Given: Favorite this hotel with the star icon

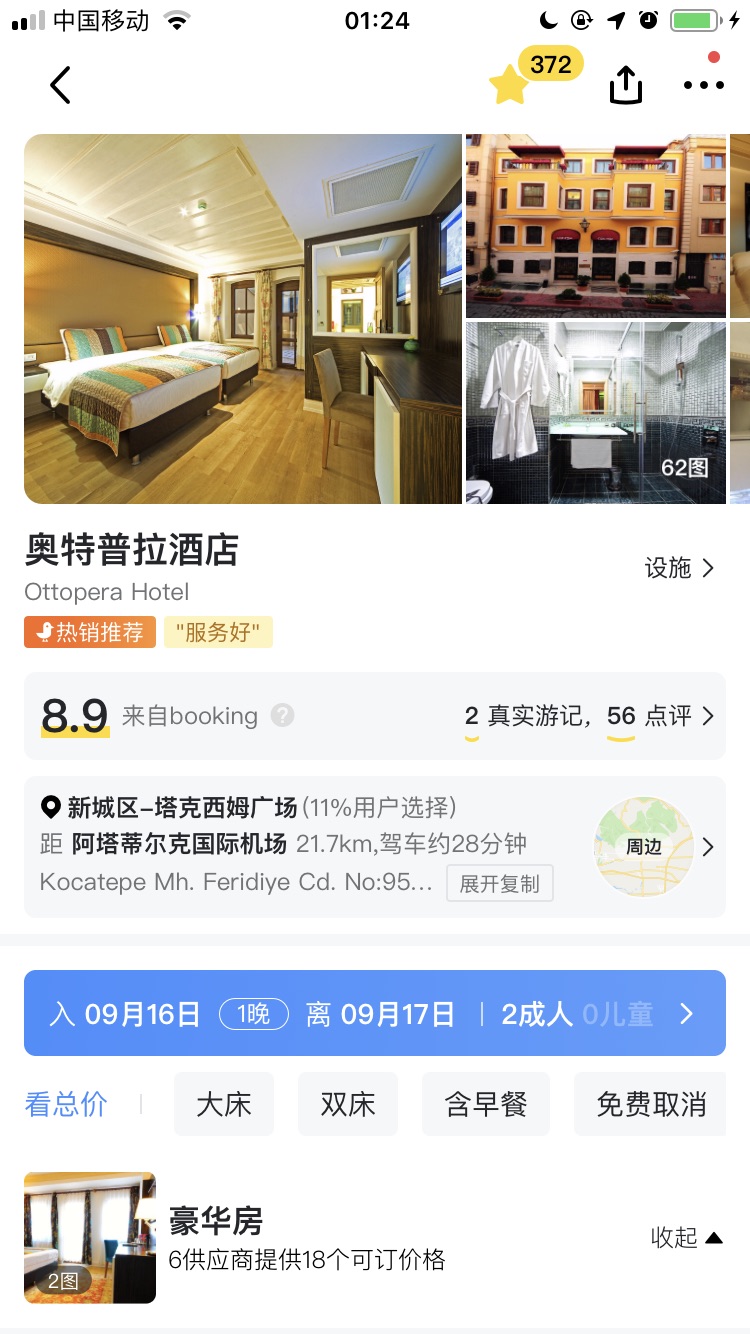Looking at the screenshot, I should point(510,86).
